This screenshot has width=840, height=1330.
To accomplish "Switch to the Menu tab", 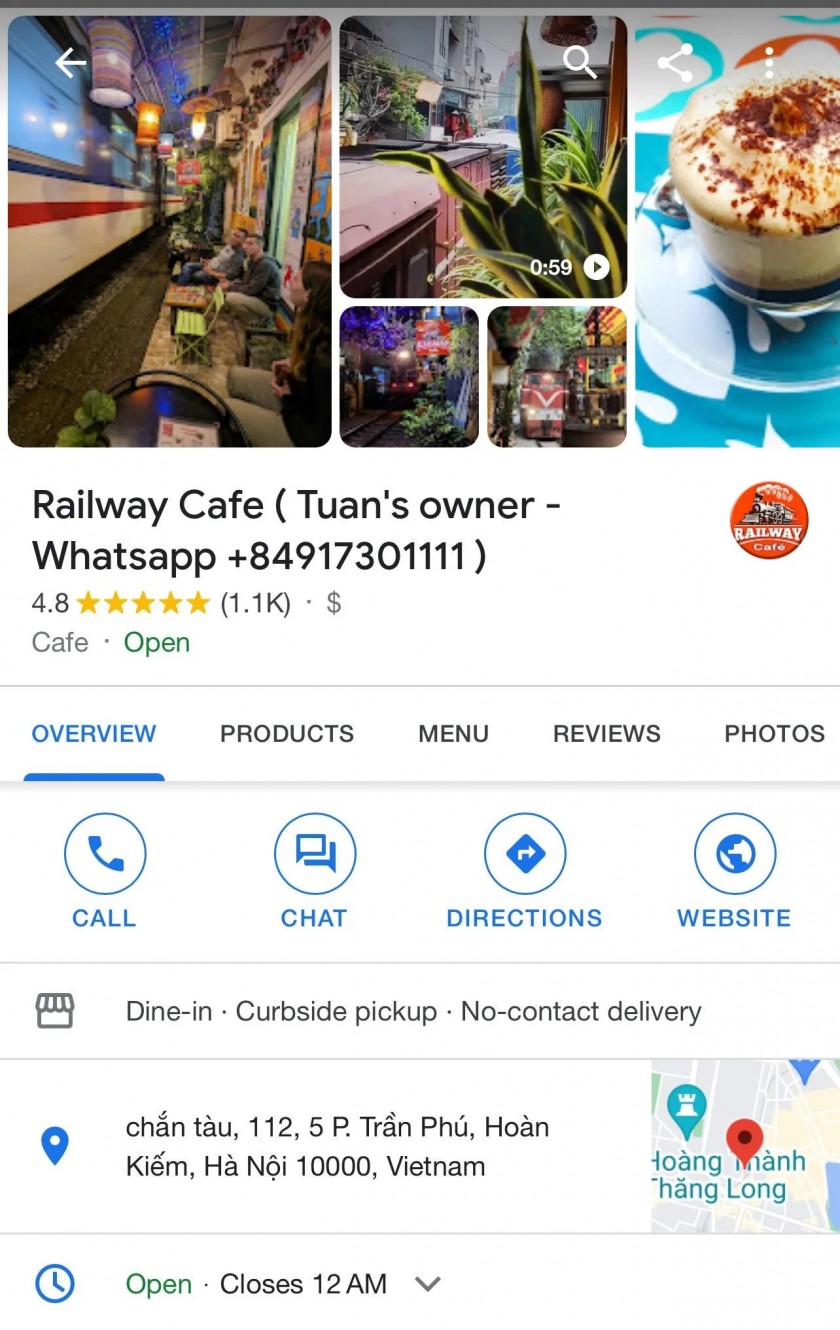I will tap(453, 733).
